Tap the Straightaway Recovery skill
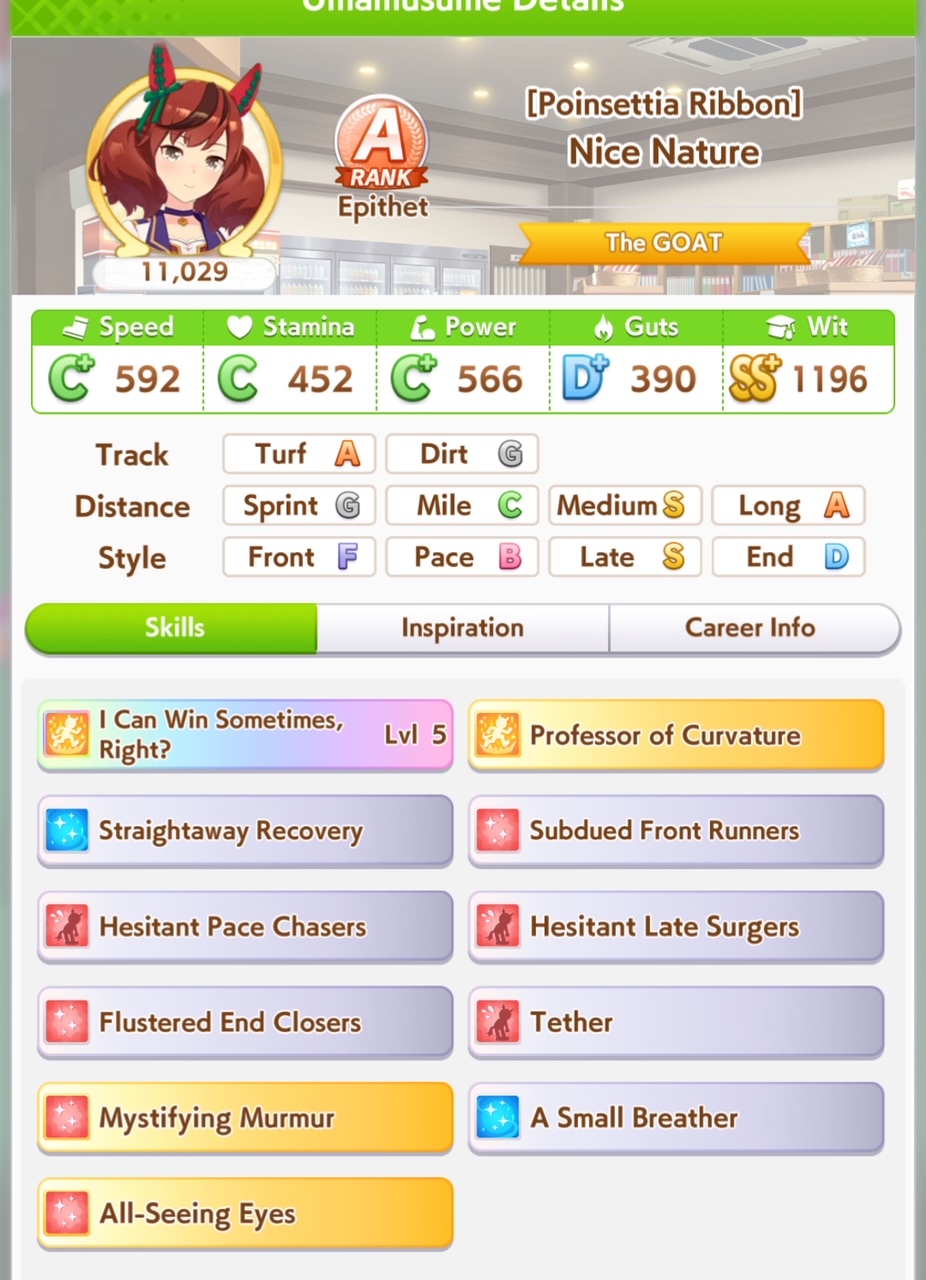Screen dimensions: 926x1280 coord(245,831)
